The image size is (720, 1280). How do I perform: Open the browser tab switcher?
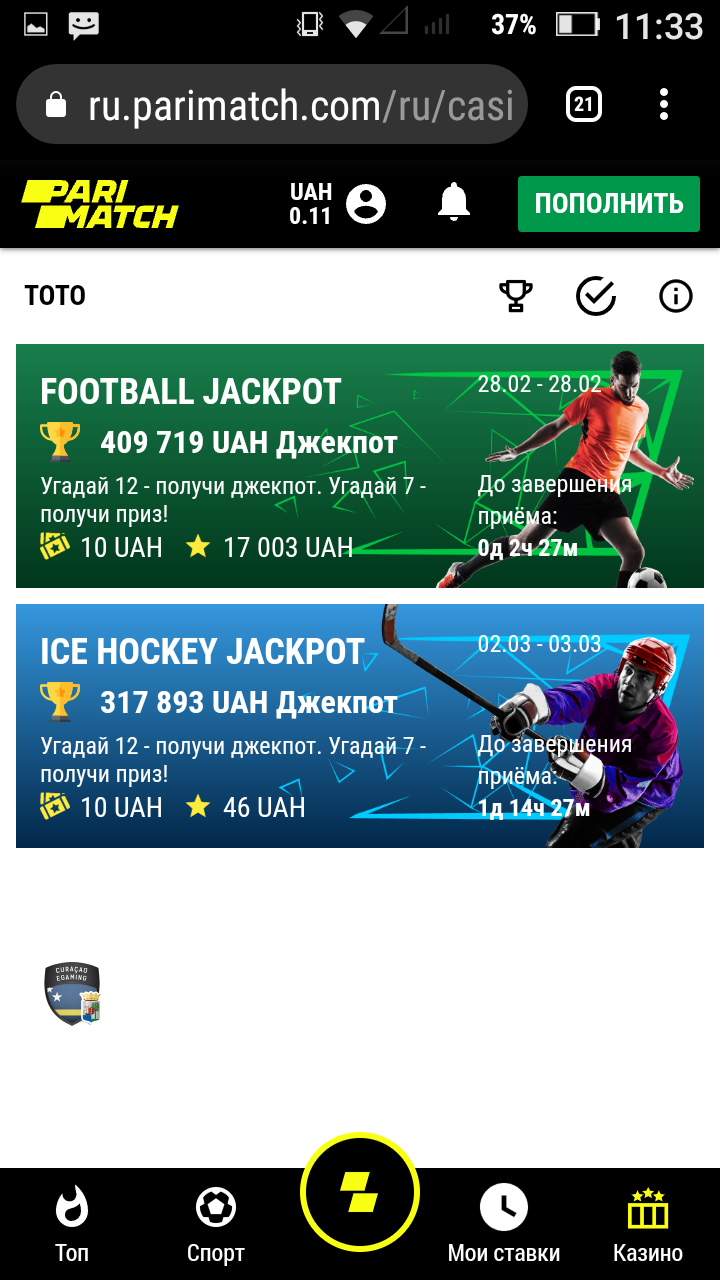click(584, 104)
